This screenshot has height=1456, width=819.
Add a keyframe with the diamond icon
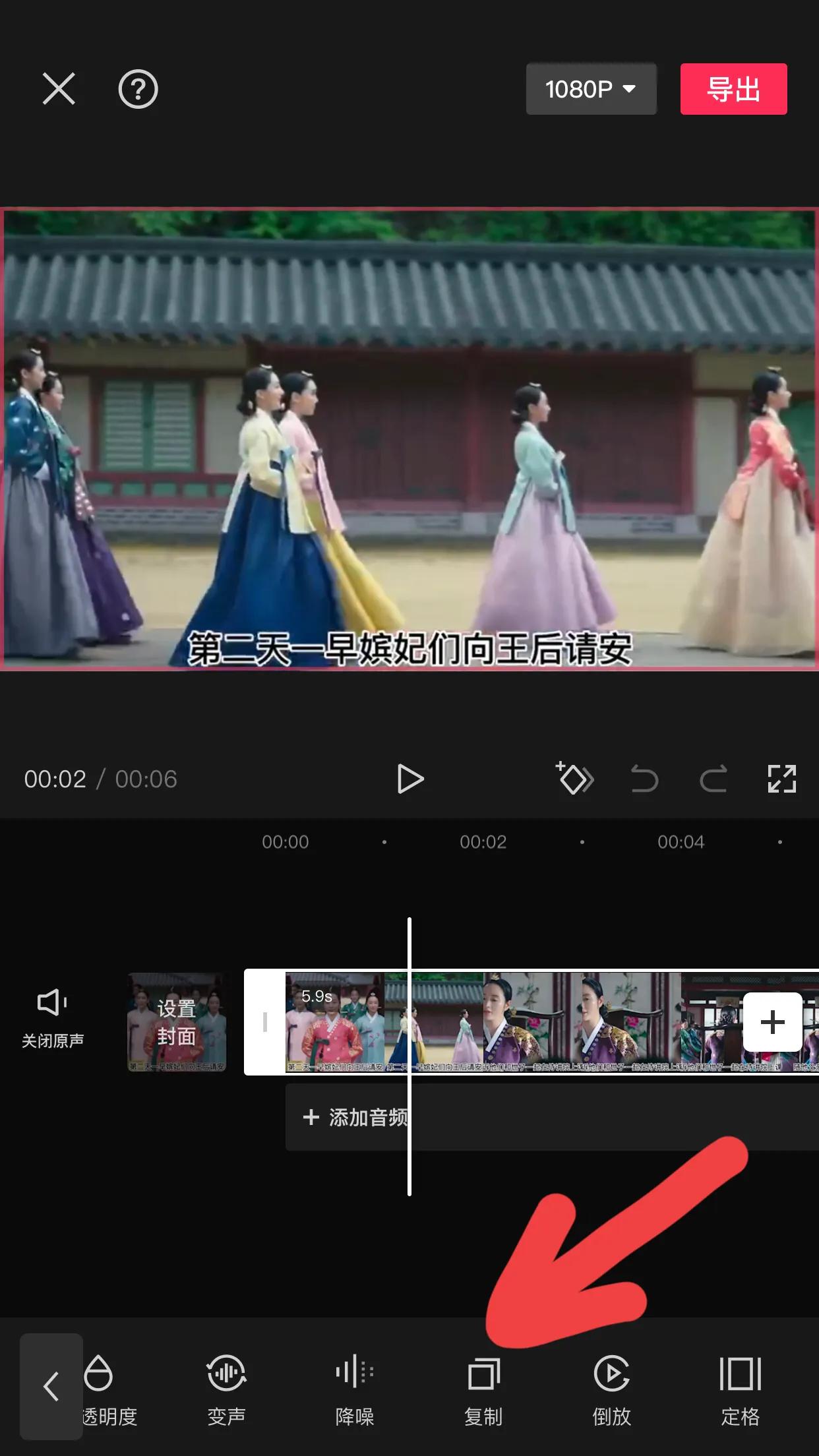[574, 779]
